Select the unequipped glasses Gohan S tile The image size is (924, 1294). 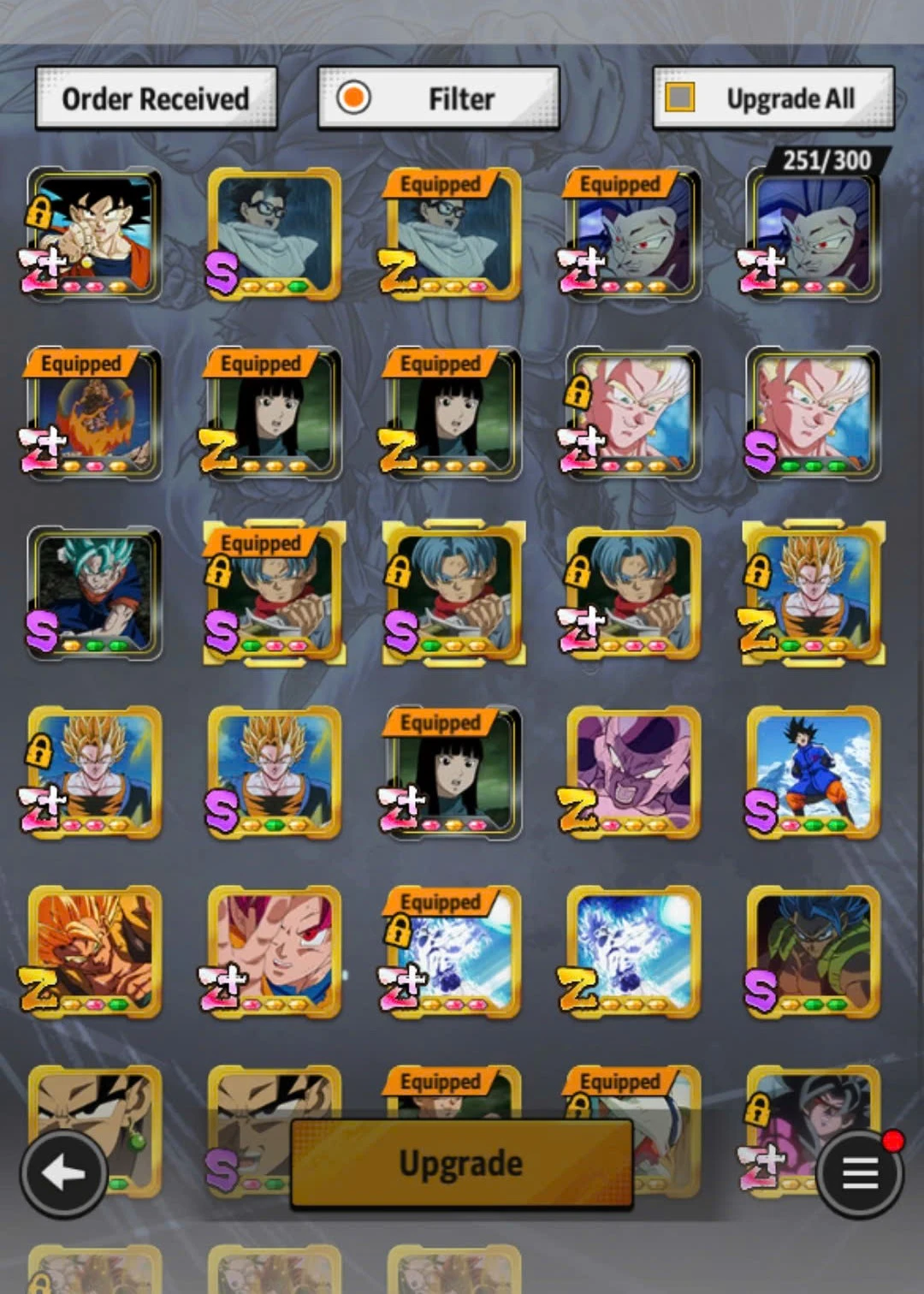point(274,234)
